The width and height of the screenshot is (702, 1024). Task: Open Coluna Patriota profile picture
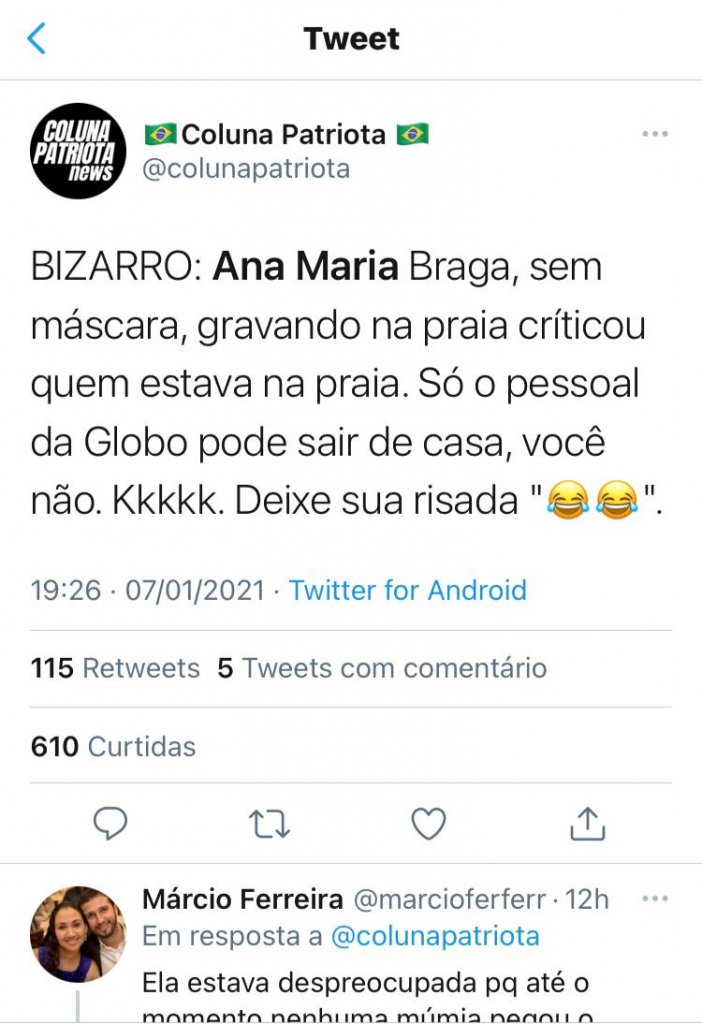click(x=78, y=151)
